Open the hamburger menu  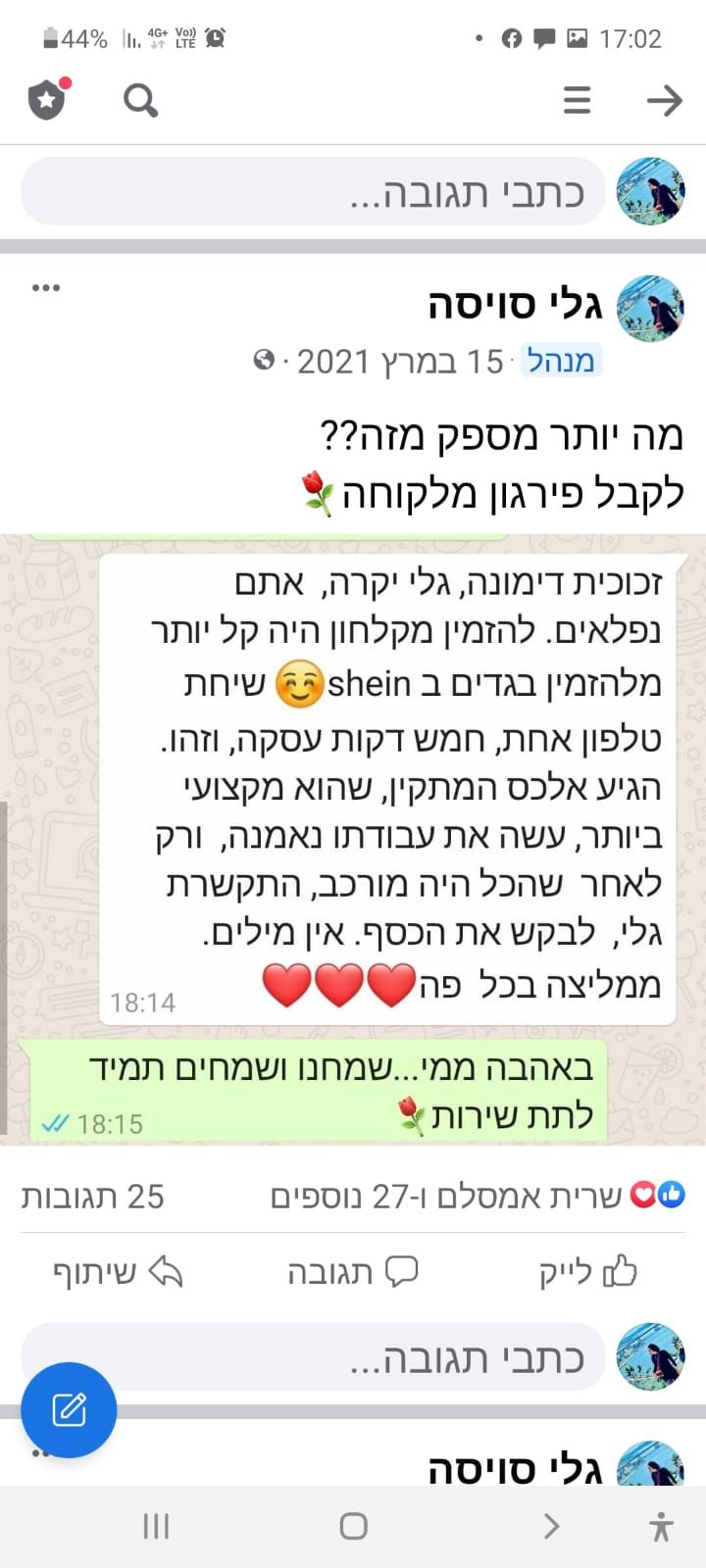tap(577, 100)
